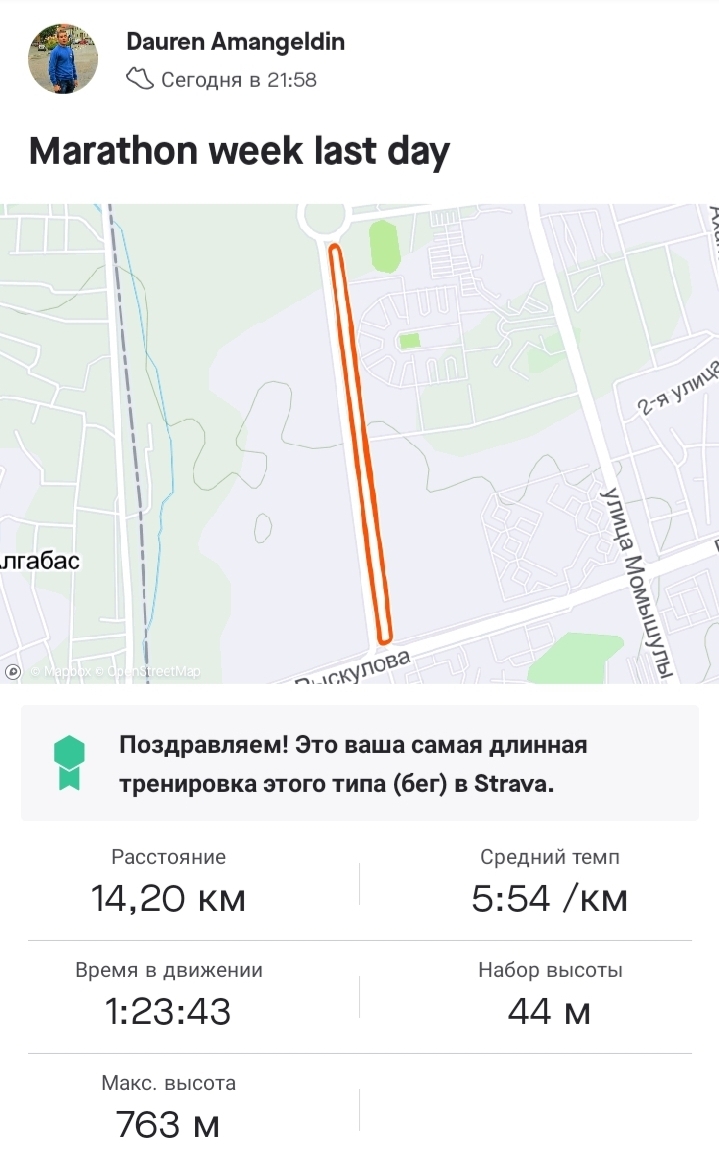
Task: Open Dauren Amangeldin's profile photo
Action: tap(63, 59)
